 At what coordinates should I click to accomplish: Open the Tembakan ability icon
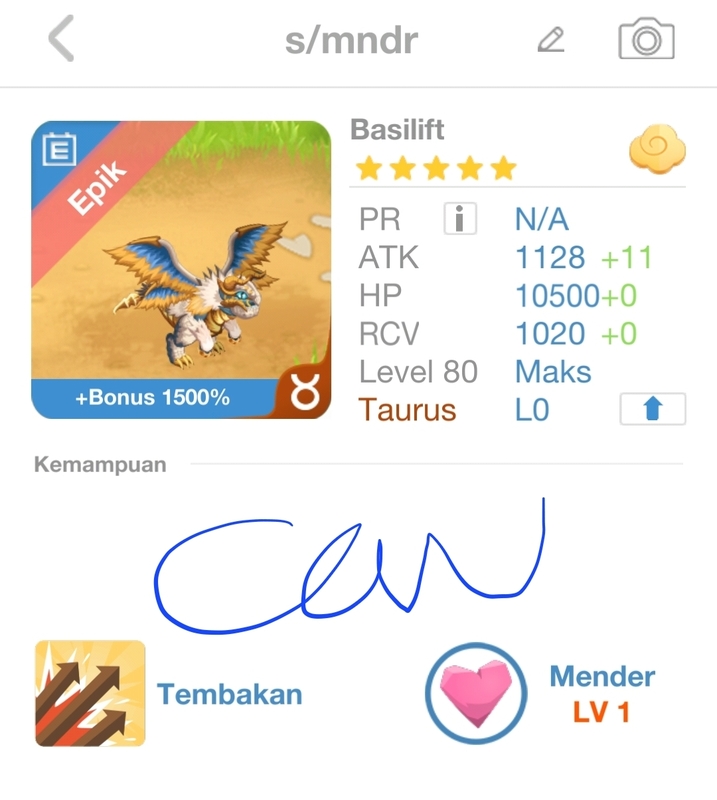tap(90, 693)
